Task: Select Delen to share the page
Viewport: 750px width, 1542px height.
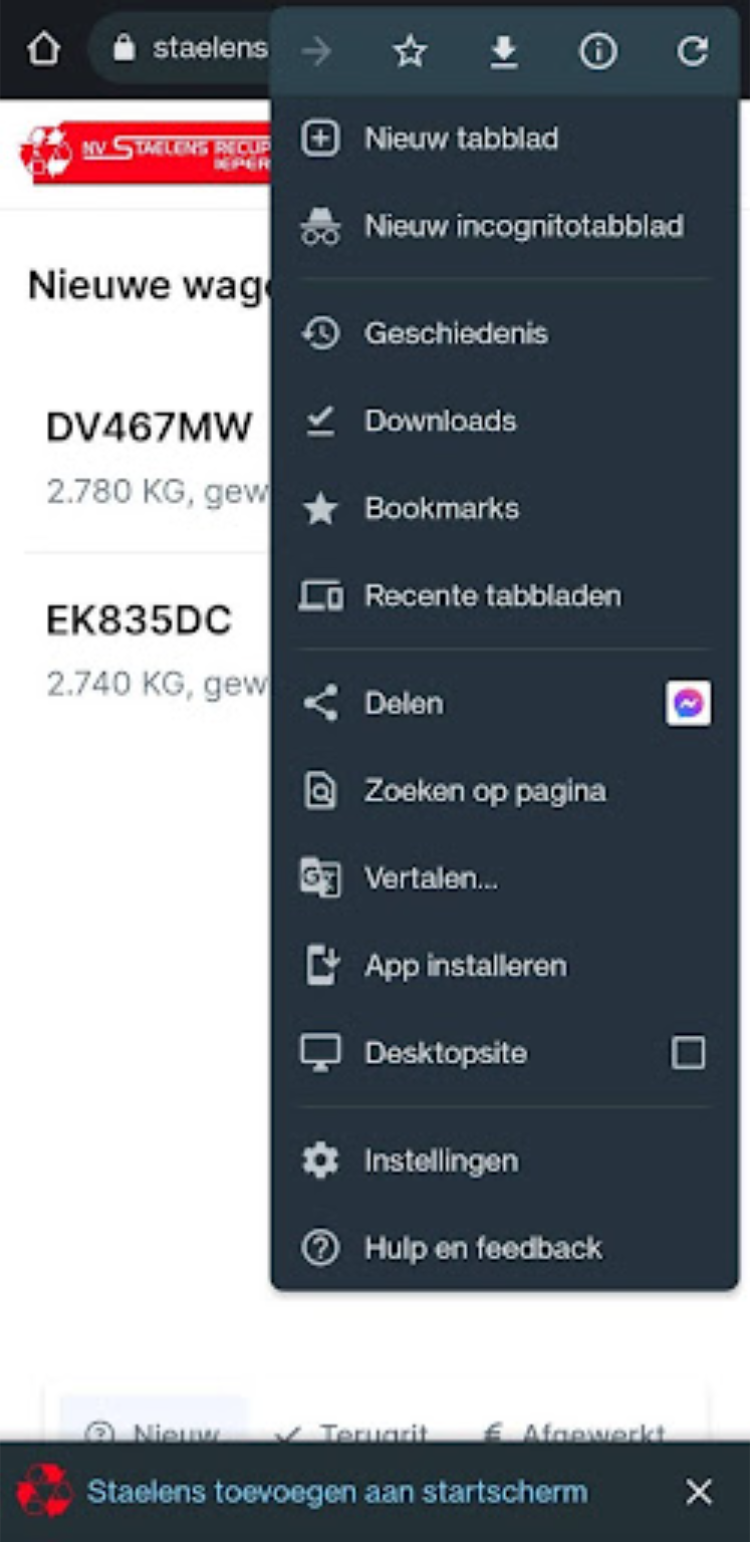Action: 403,703
